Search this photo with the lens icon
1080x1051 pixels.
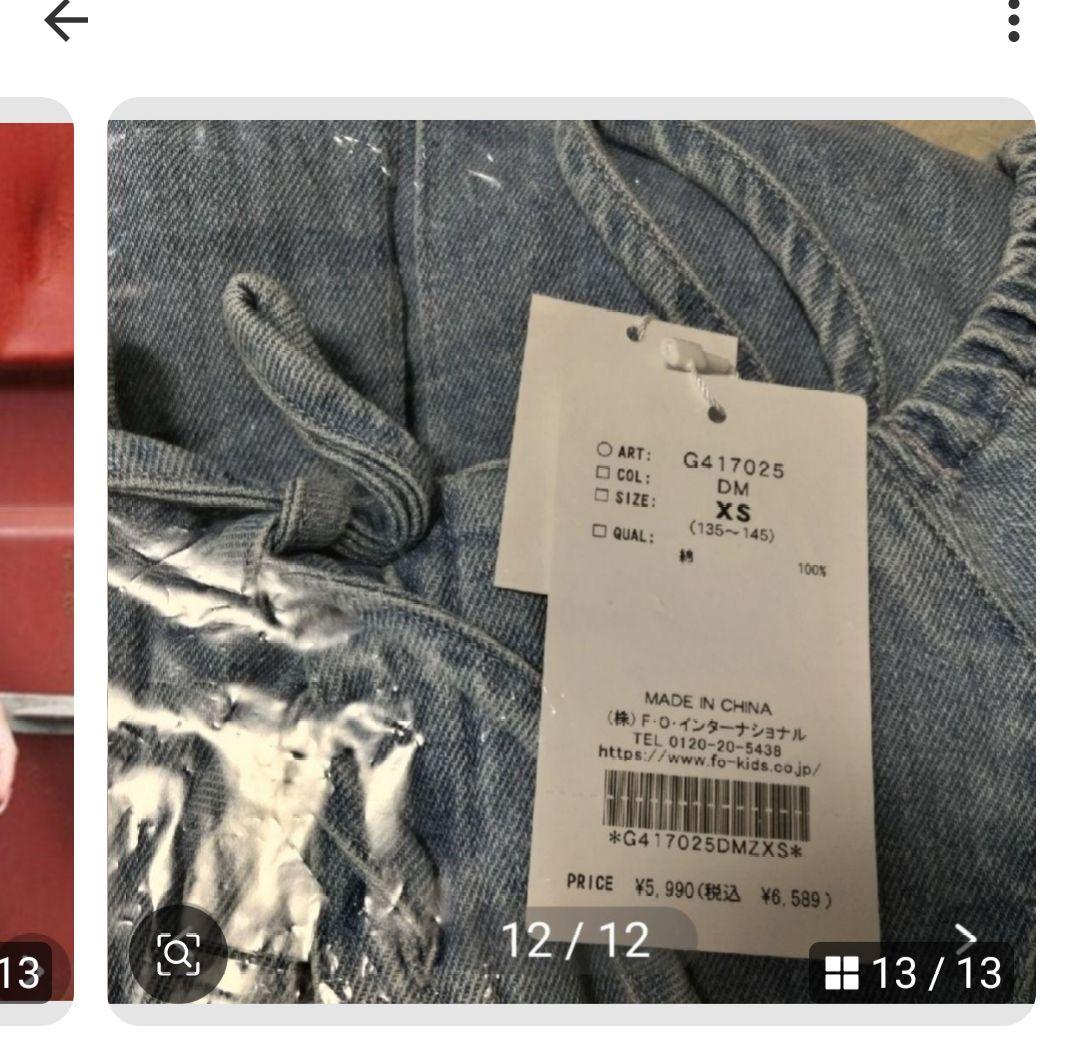tap(177, 953)
